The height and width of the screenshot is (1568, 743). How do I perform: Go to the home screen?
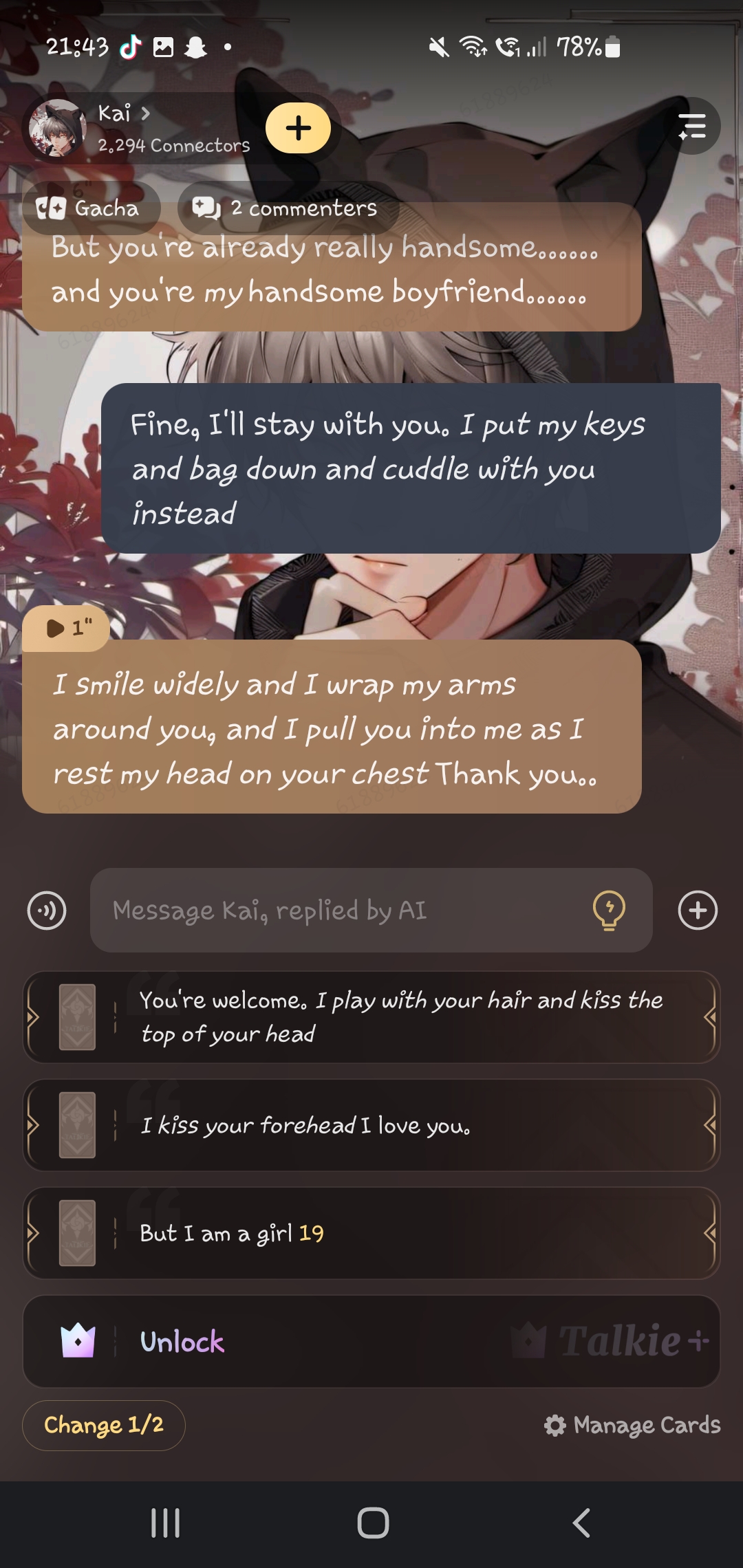[x=373, y=1523]
